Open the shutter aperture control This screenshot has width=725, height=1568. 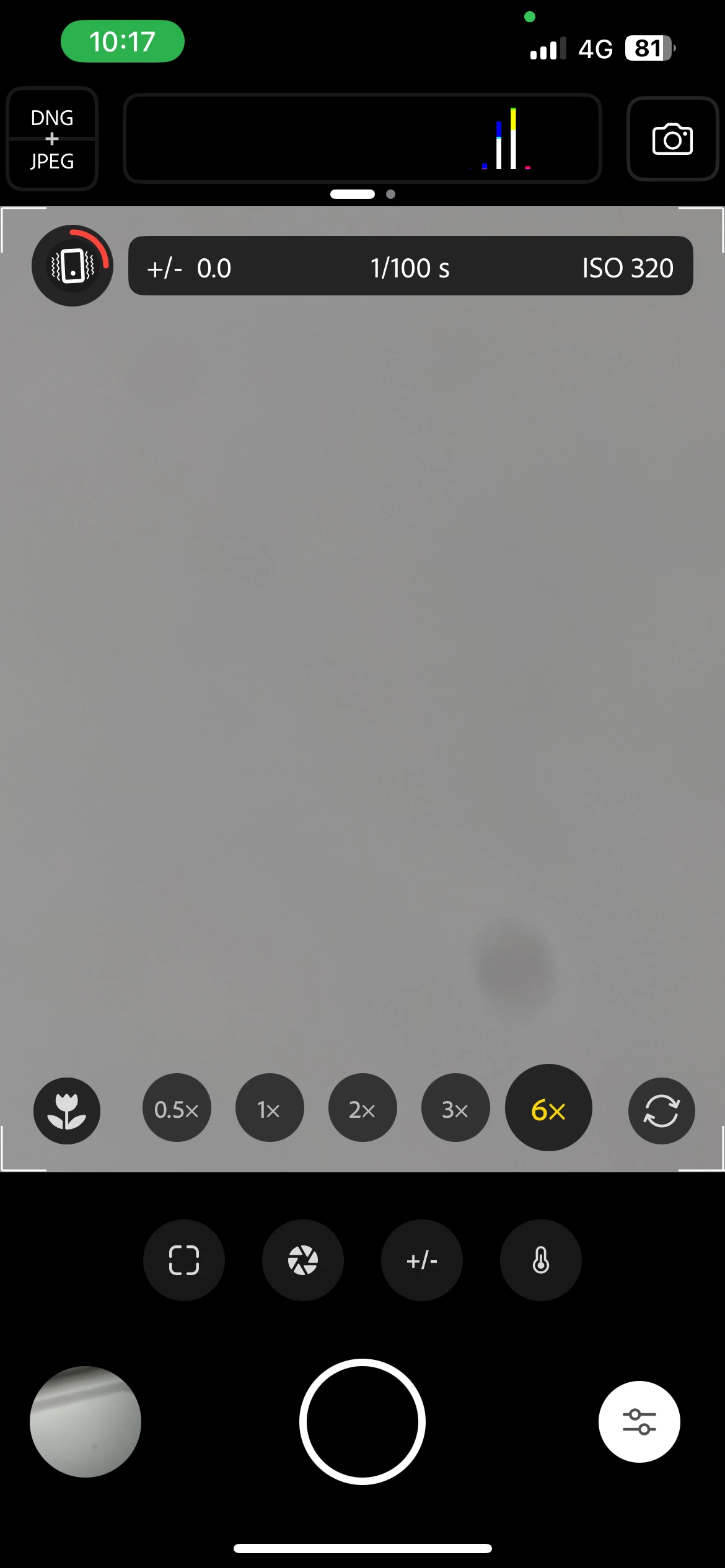[x=303, y=1260]
